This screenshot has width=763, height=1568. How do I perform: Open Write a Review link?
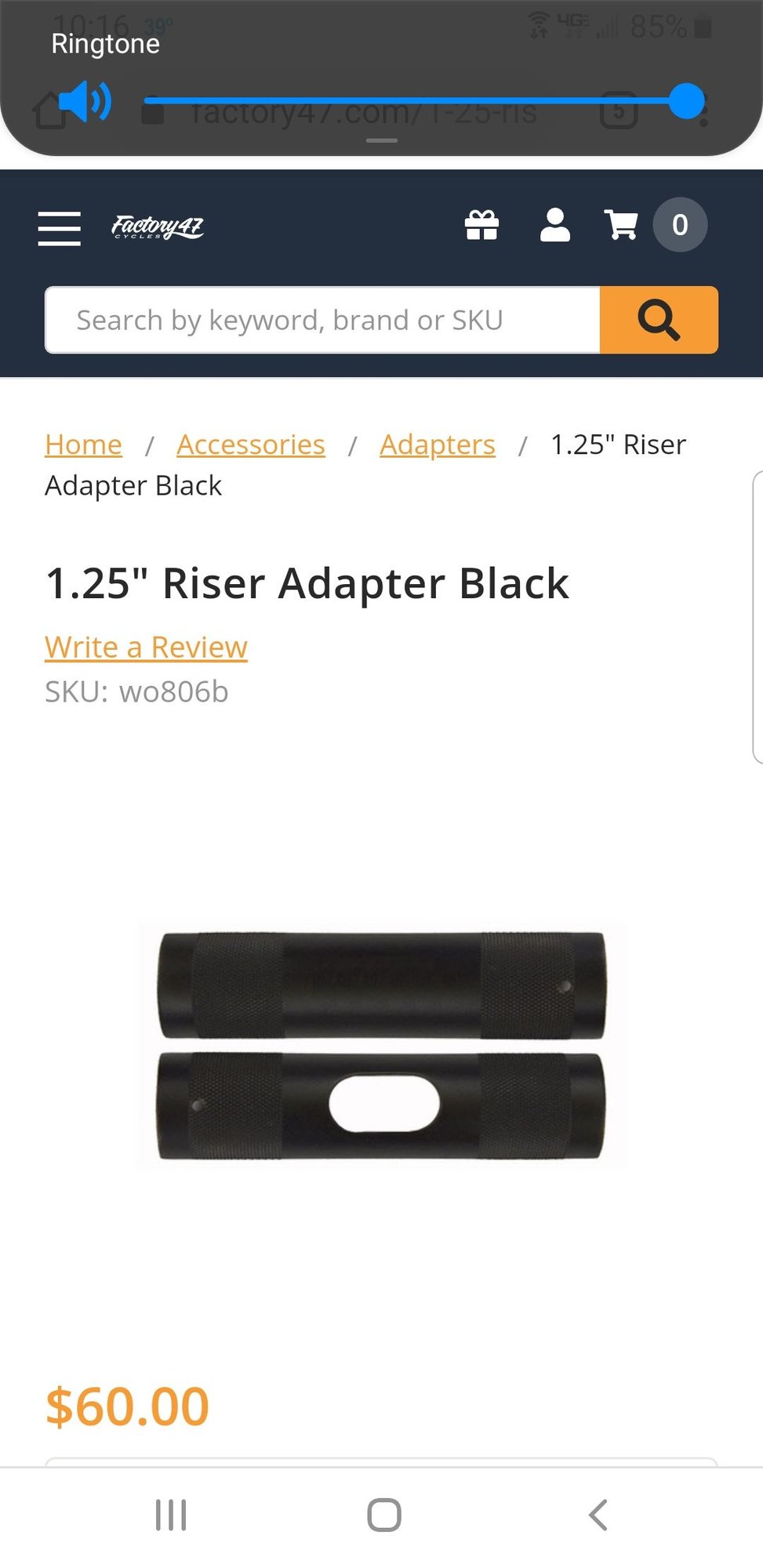tap(146, 648)
